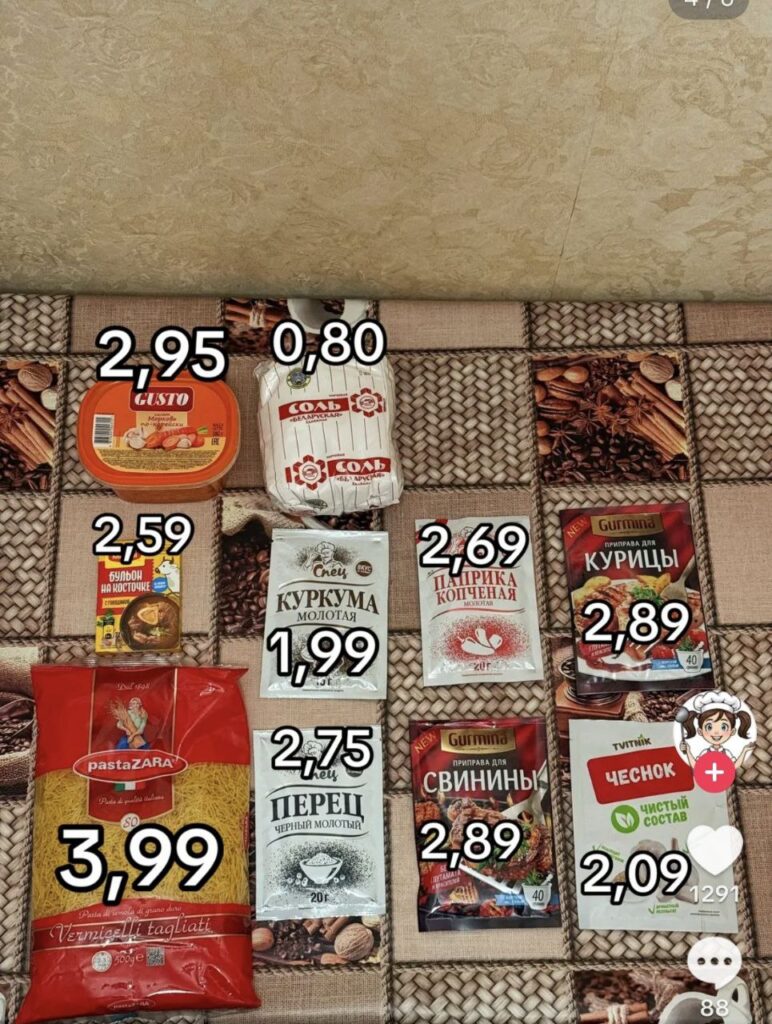
Task: Open the creator's profile avatar
Action: [714, 727]
